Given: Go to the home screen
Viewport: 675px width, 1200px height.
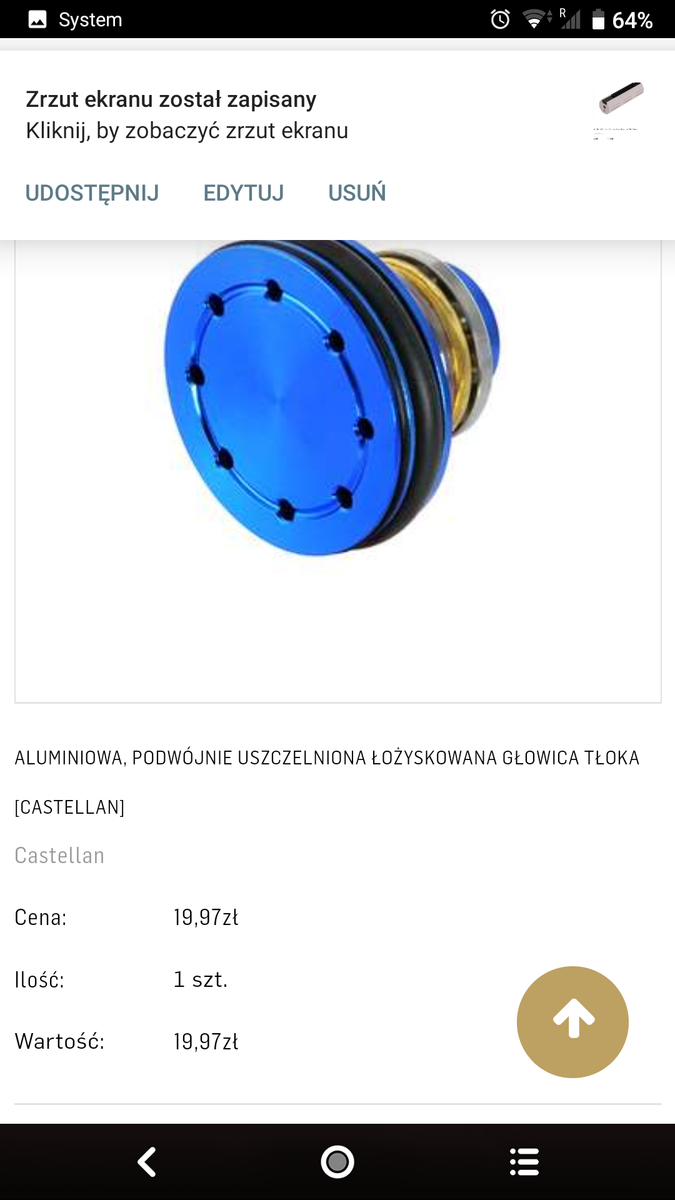Looking at the screenshot, I should point(338,1161).
